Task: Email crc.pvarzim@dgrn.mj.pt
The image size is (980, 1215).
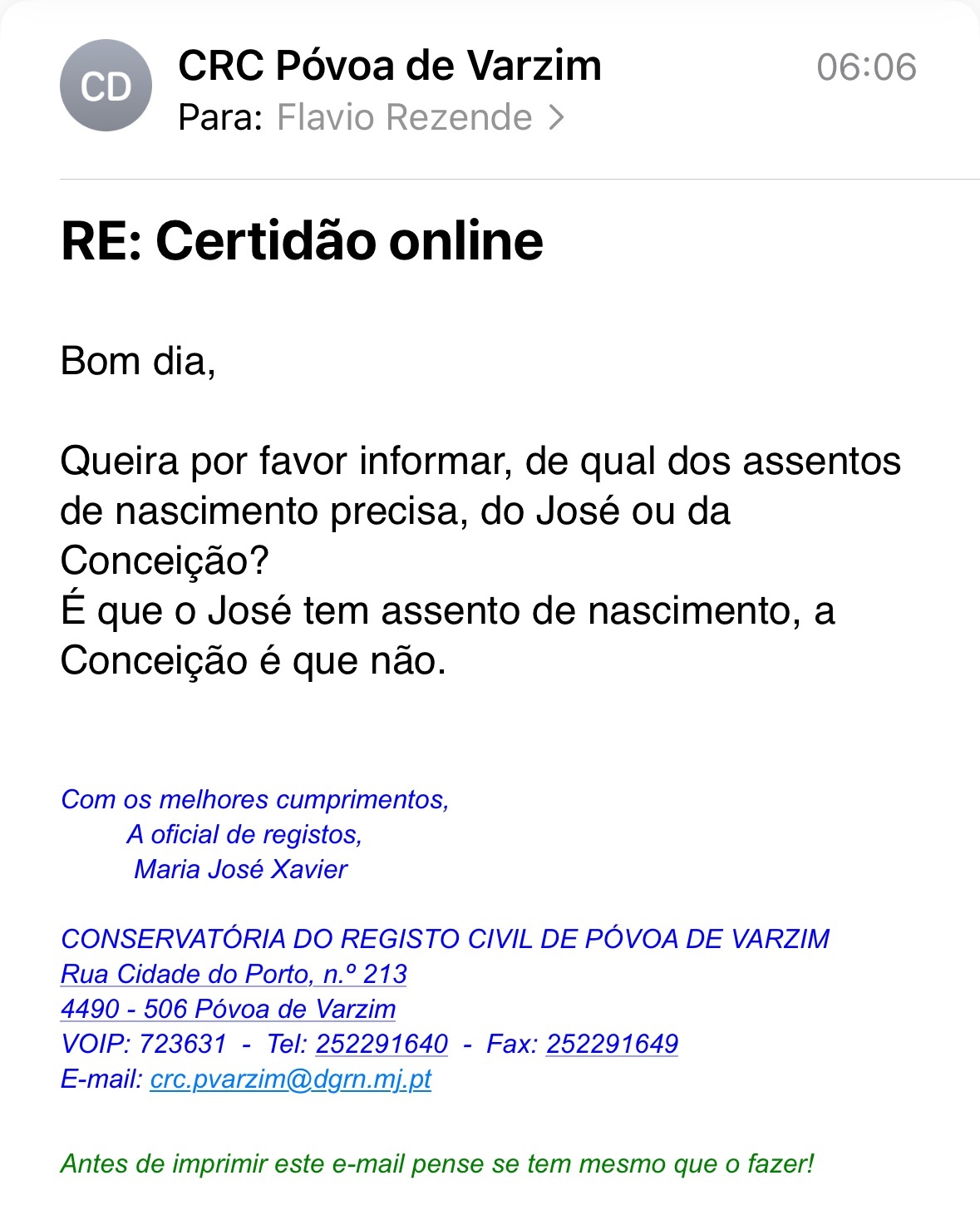Action: 290,1079
